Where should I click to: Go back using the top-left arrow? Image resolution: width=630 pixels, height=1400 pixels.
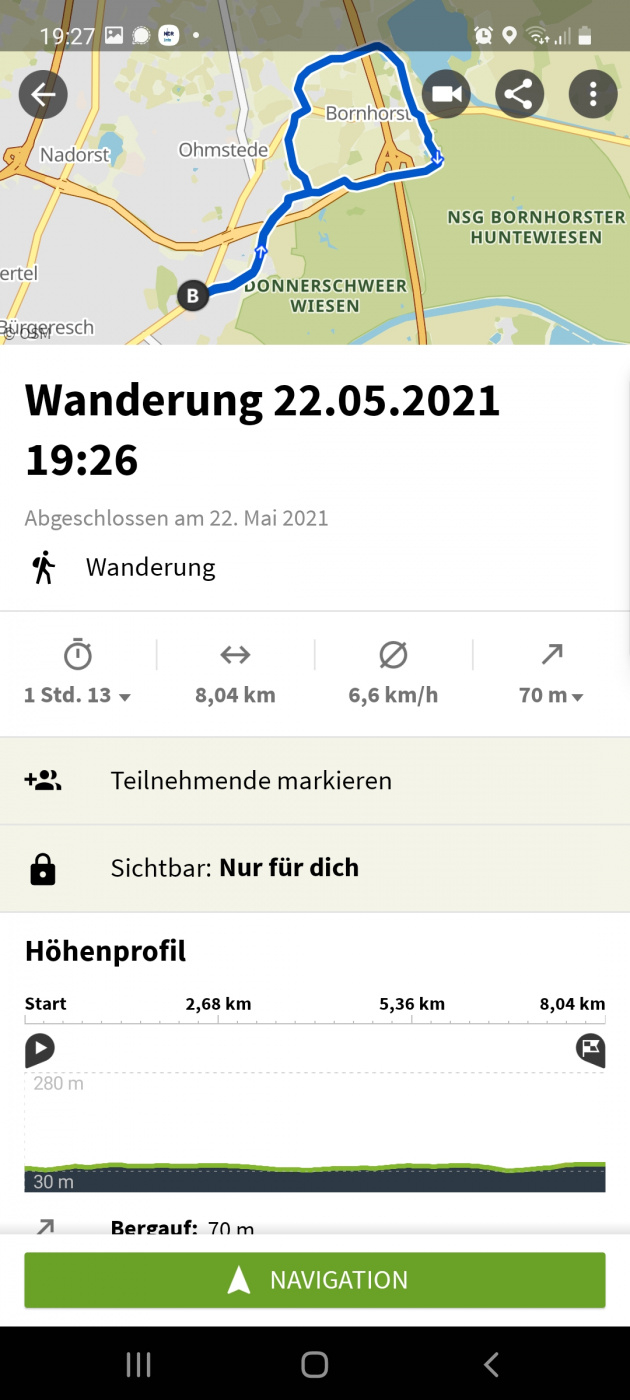point(43,95)
